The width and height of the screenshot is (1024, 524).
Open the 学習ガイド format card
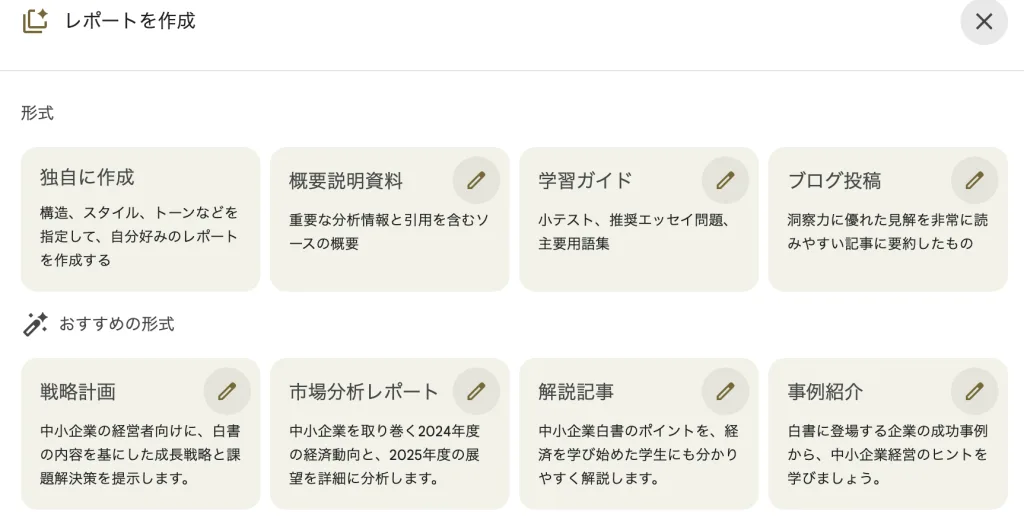click(x=620, y=232)
